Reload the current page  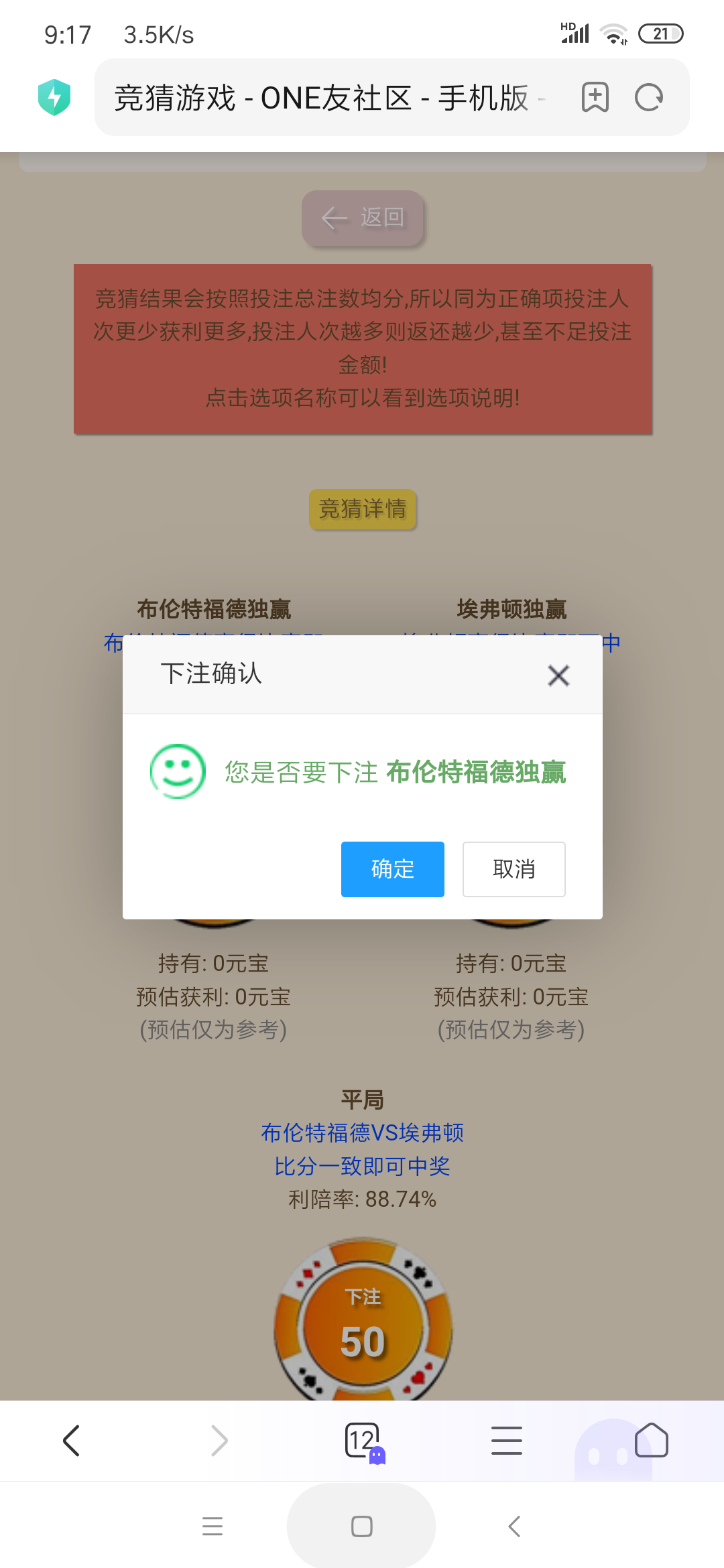tap(649, 98)
